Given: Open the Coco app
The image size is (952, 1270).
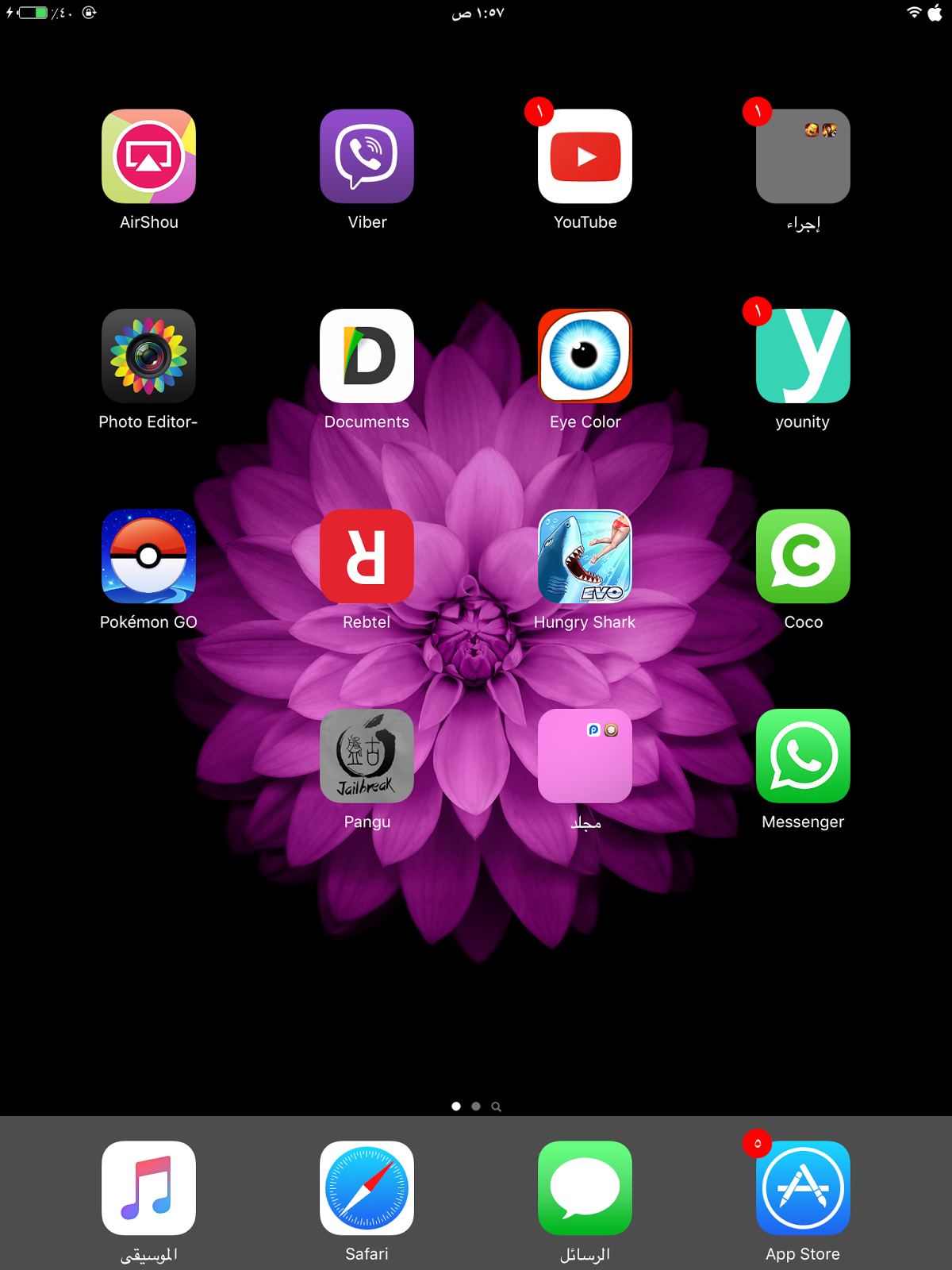Looking at the screenshot, I should 803,556.
